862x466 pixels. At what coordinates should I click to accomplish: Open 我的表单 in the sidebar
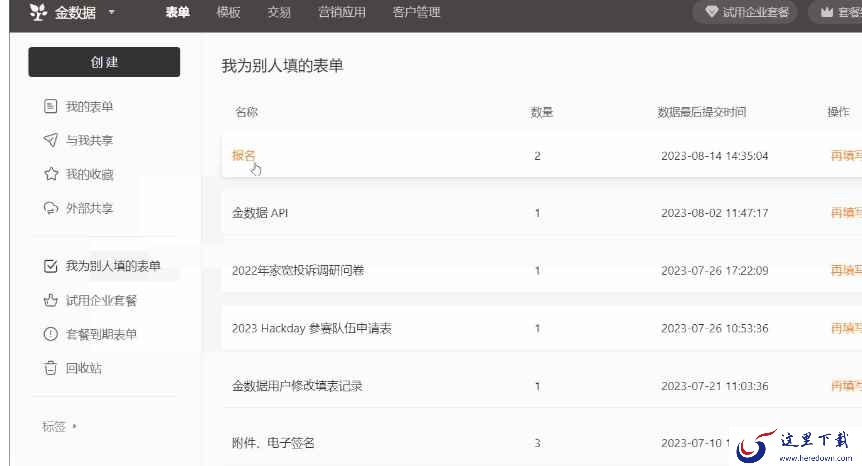(79, 107)
